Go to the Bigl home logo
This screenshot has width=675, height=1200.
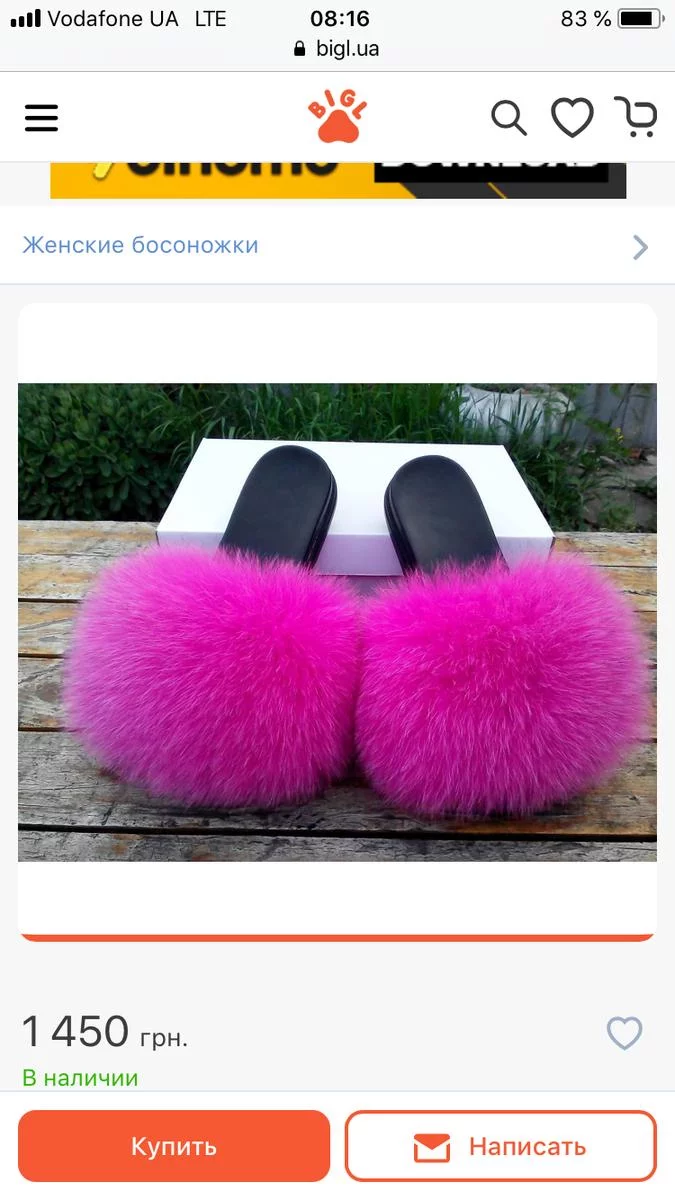pos(337,118)
